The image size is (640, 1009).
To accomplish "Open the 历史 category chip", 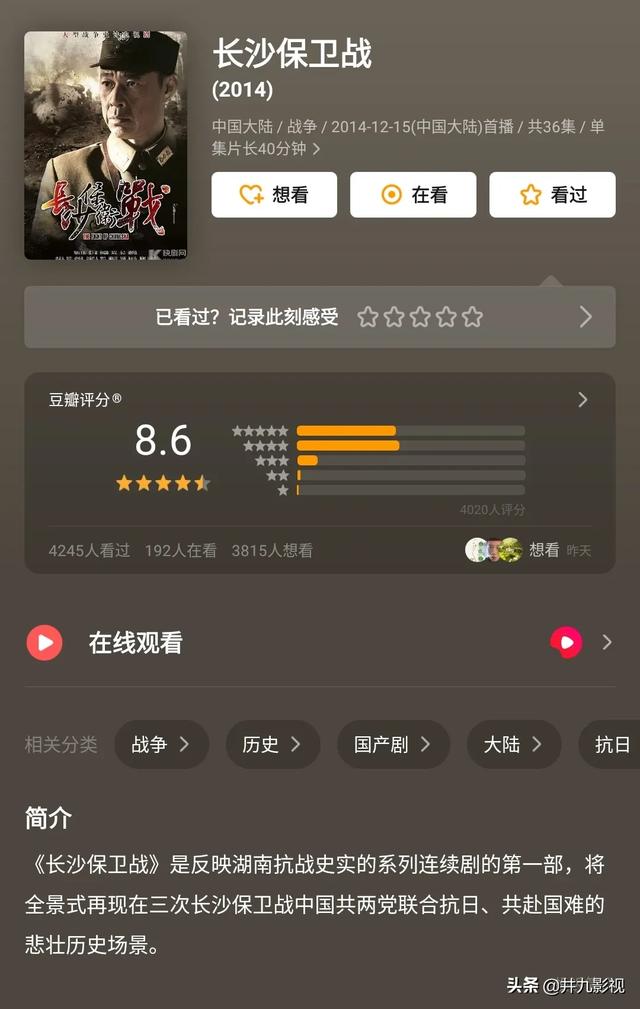I will [272, 744].
